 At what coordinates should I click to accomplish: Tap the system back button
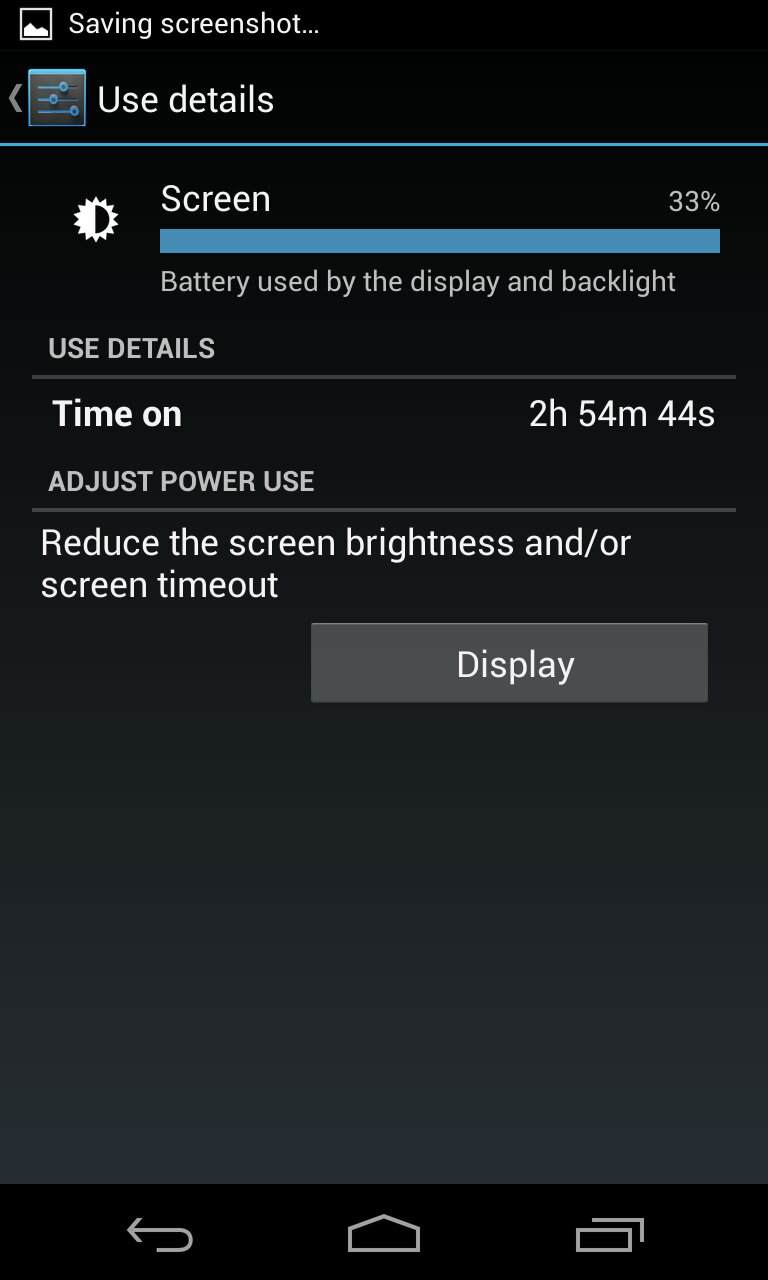[160, 1235]
